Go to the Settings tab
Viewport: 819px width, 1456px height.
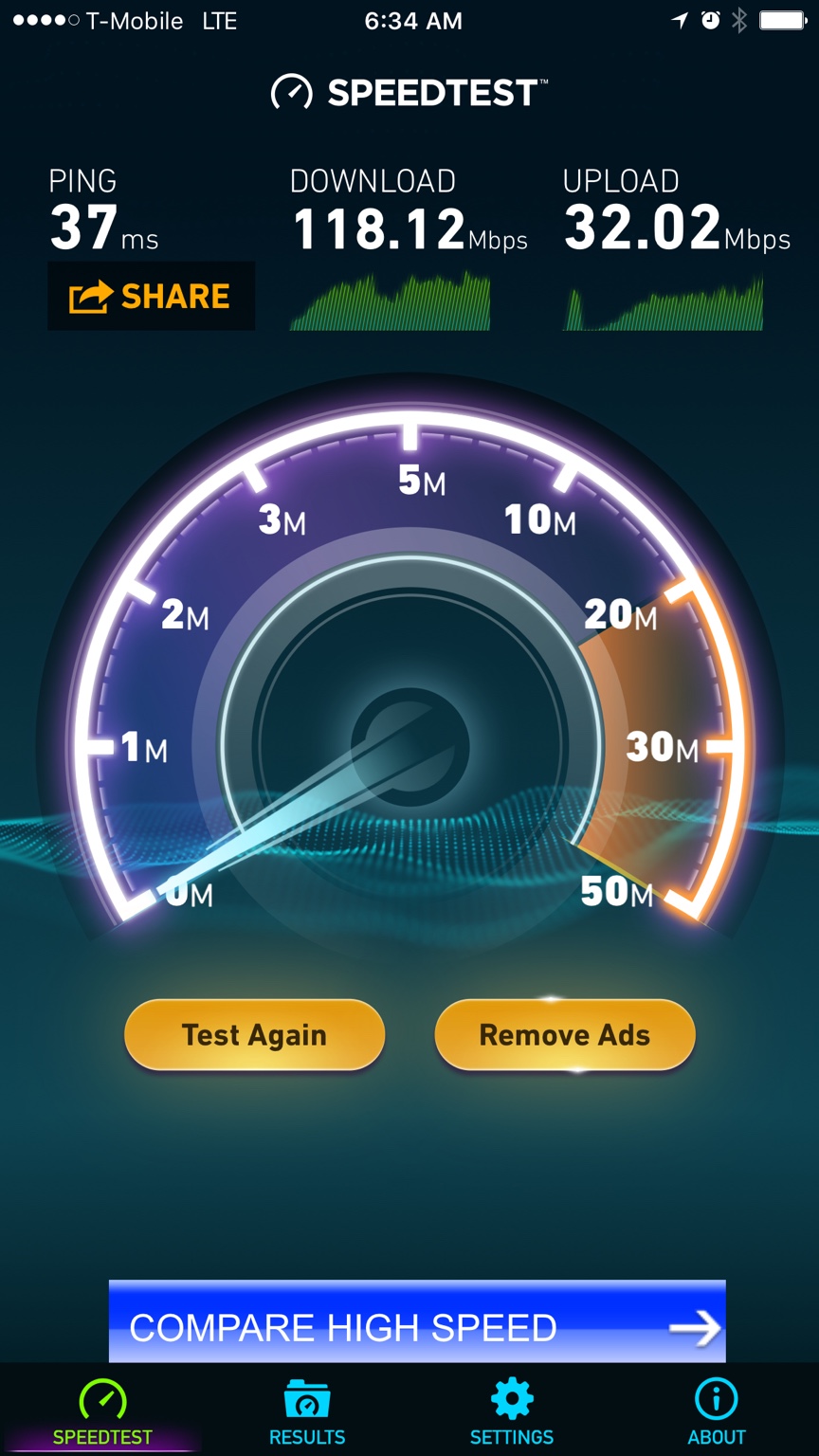[x=512, y=1412]
